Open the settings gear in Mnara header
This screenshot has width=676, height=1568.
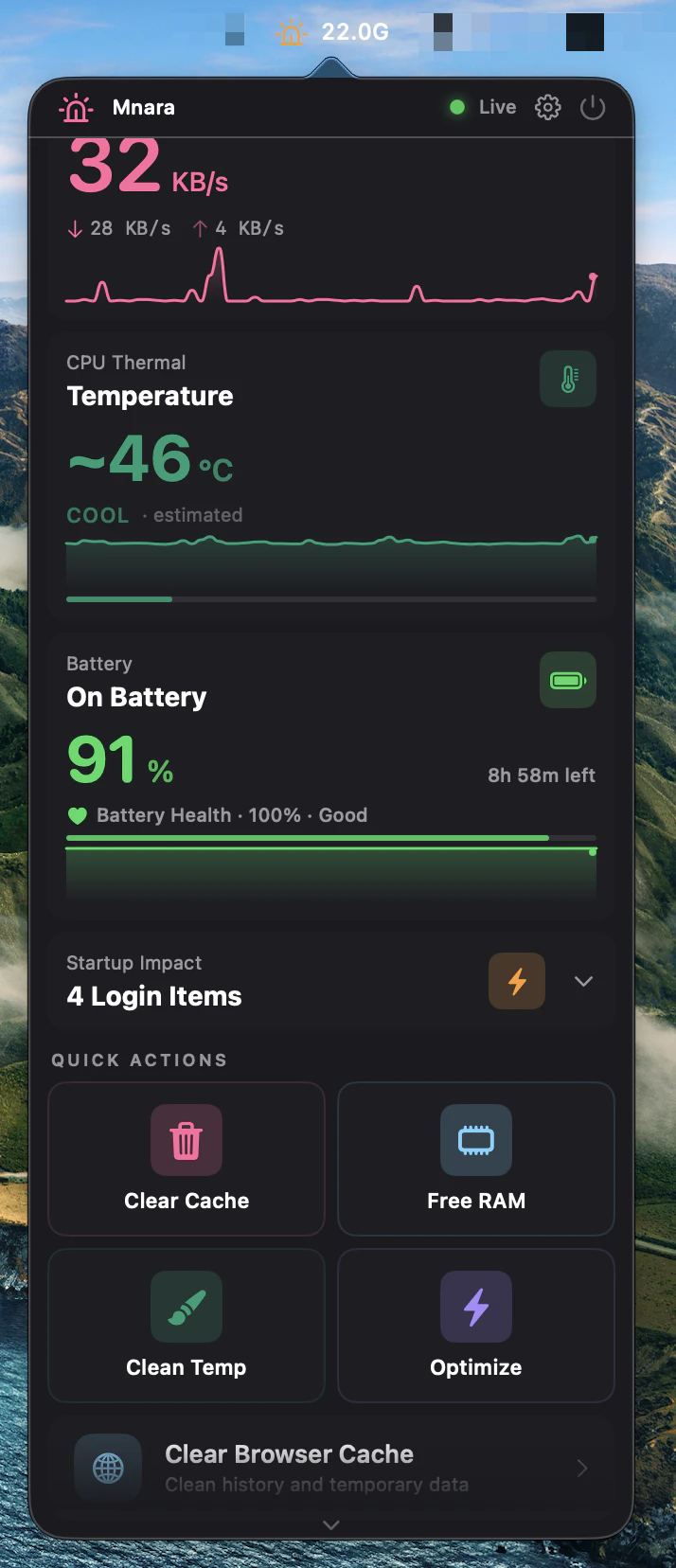click(548, 108)
